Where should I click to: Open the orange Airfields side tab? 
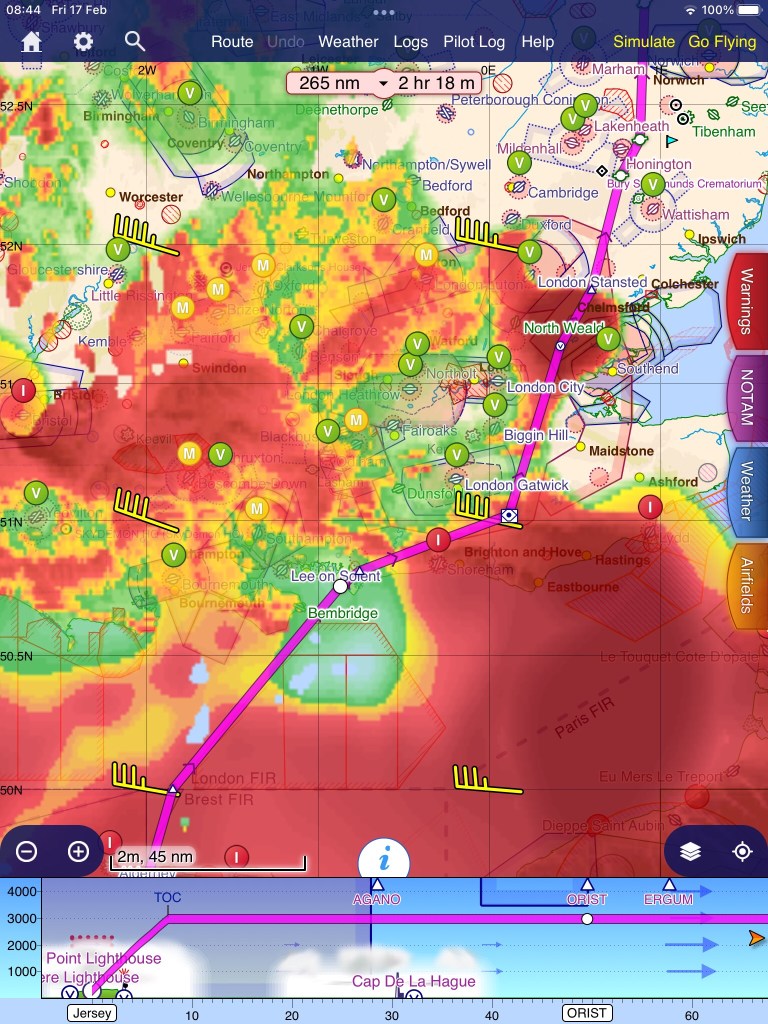pos(746,587)
